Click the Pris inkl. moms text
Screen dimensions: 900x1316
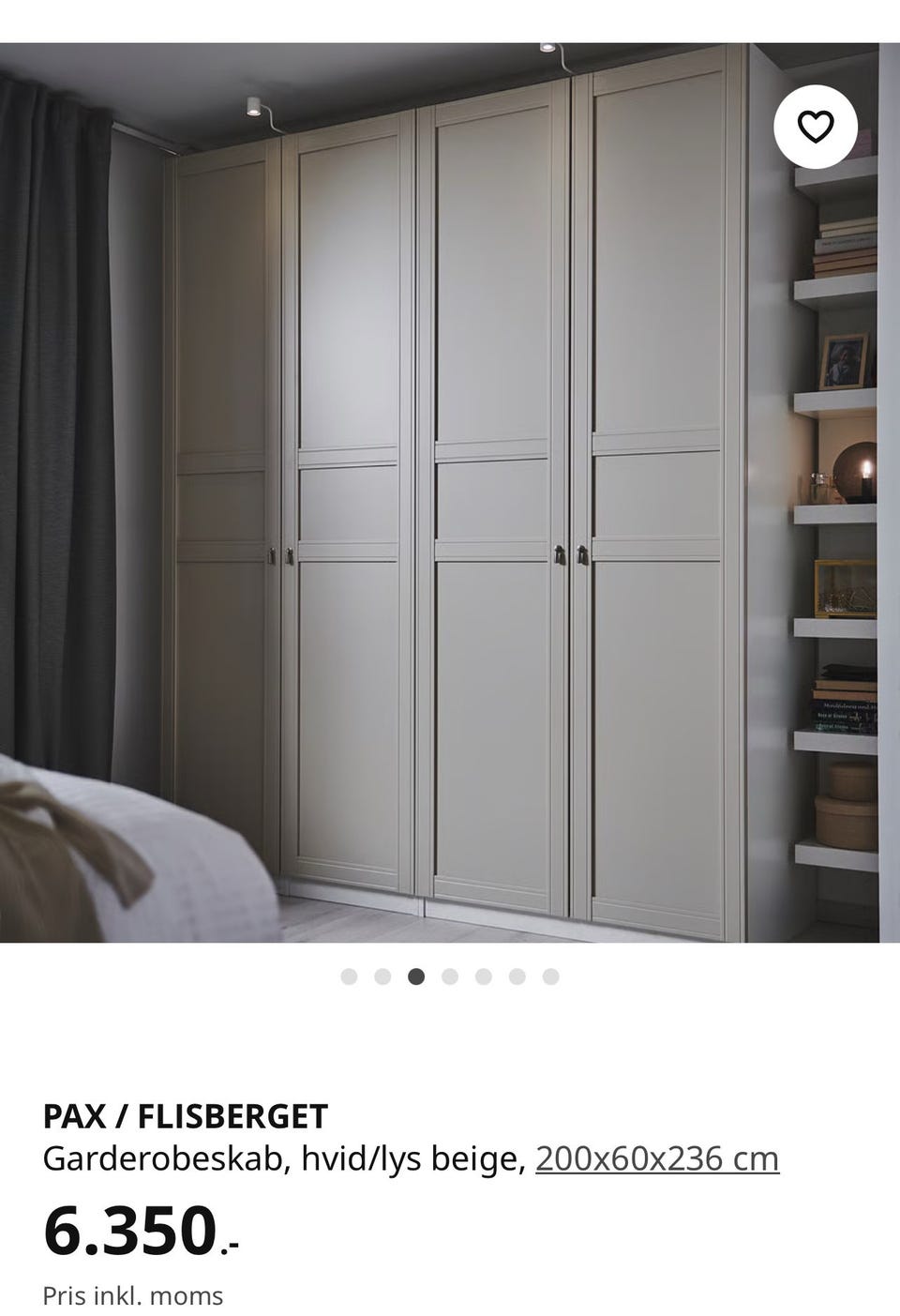pyautogui.click(x=133, y=1294)
